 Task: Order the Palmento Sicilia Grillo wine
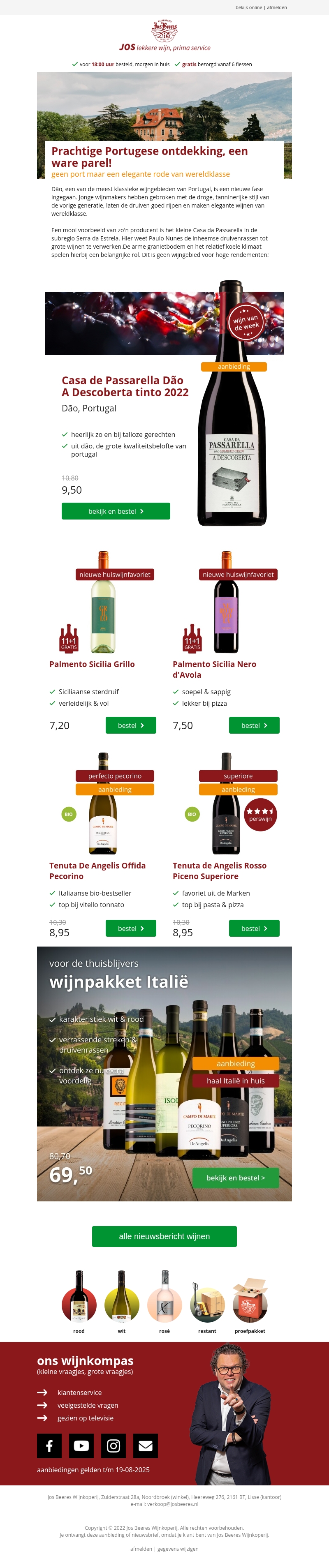click(131, 725)
